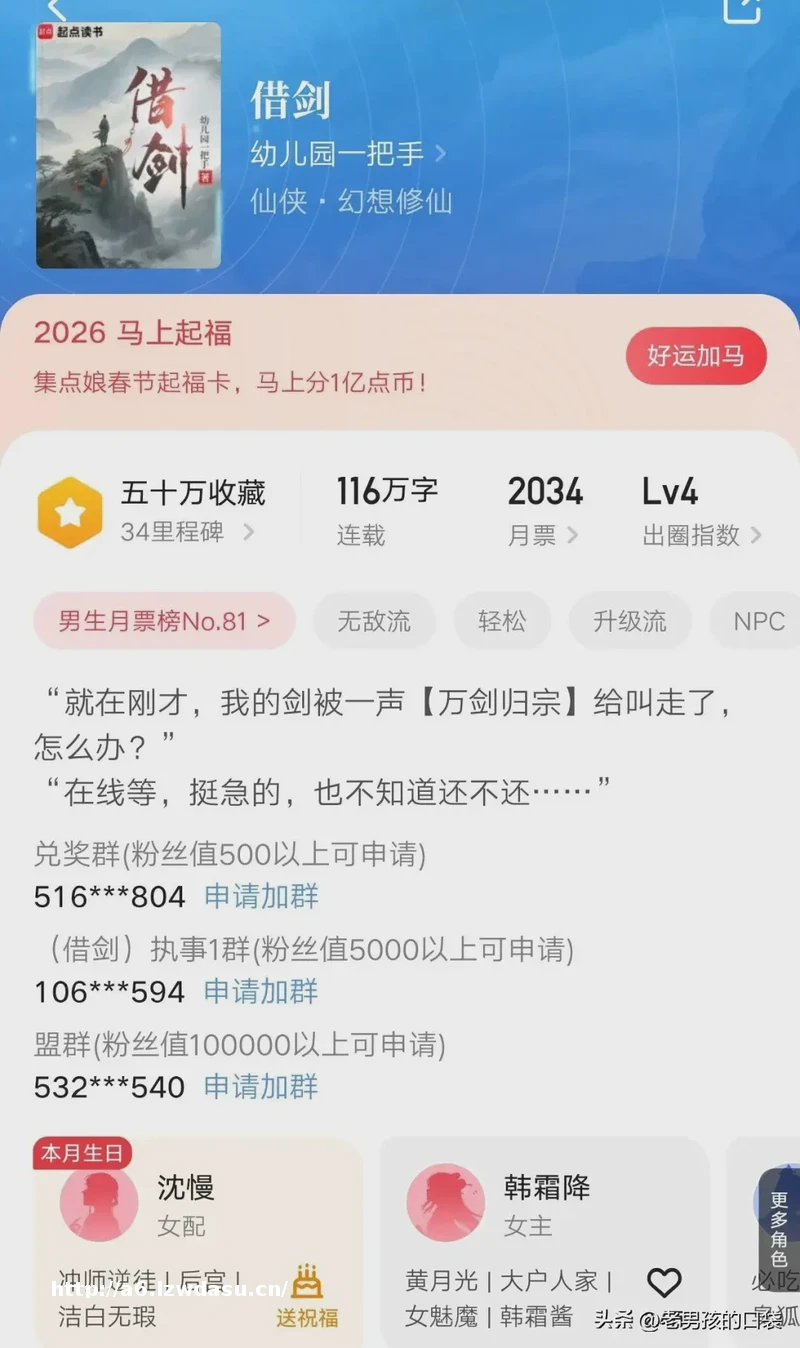Image resolution: width=800 pixels, height=1348 pixels.
Task: Select the NPC tag chip
Action: (x=758, y=621)
